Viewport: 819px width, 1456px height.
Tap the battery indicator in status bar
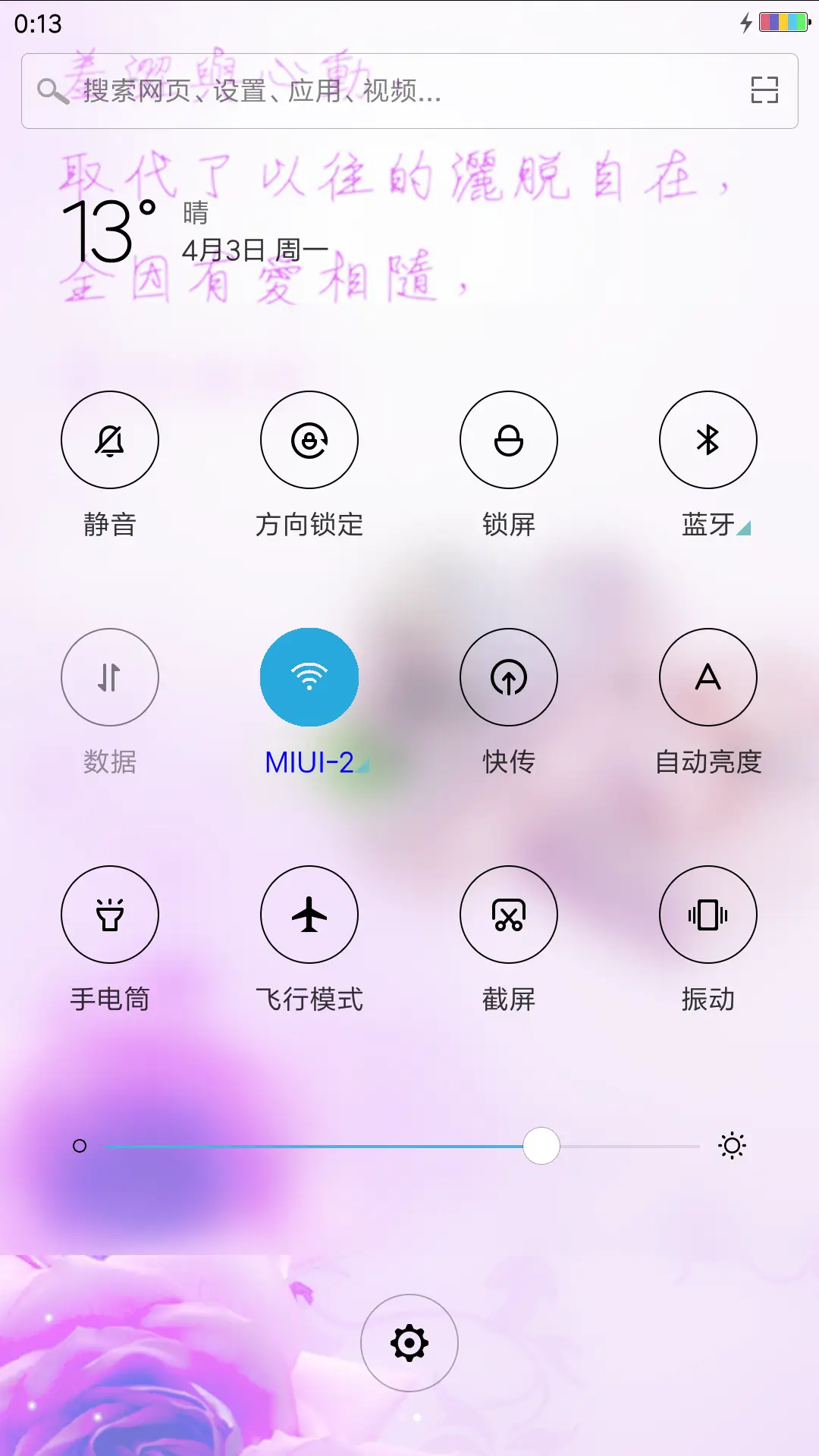point(781,23)
